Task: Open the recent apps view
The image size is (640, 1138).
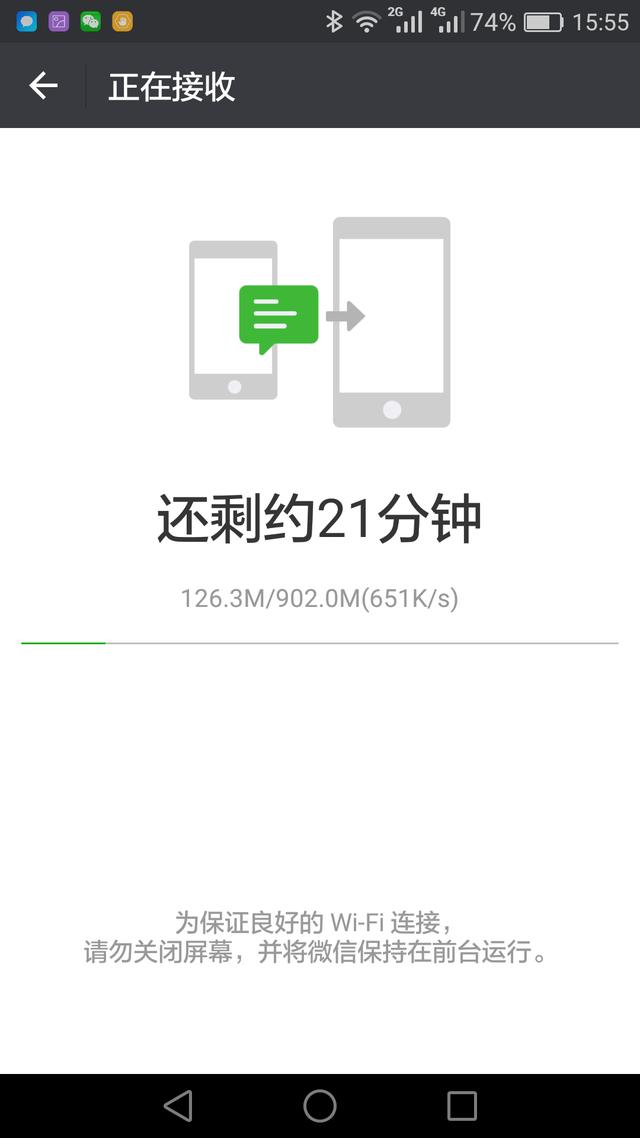Action: pos(461,1106)
